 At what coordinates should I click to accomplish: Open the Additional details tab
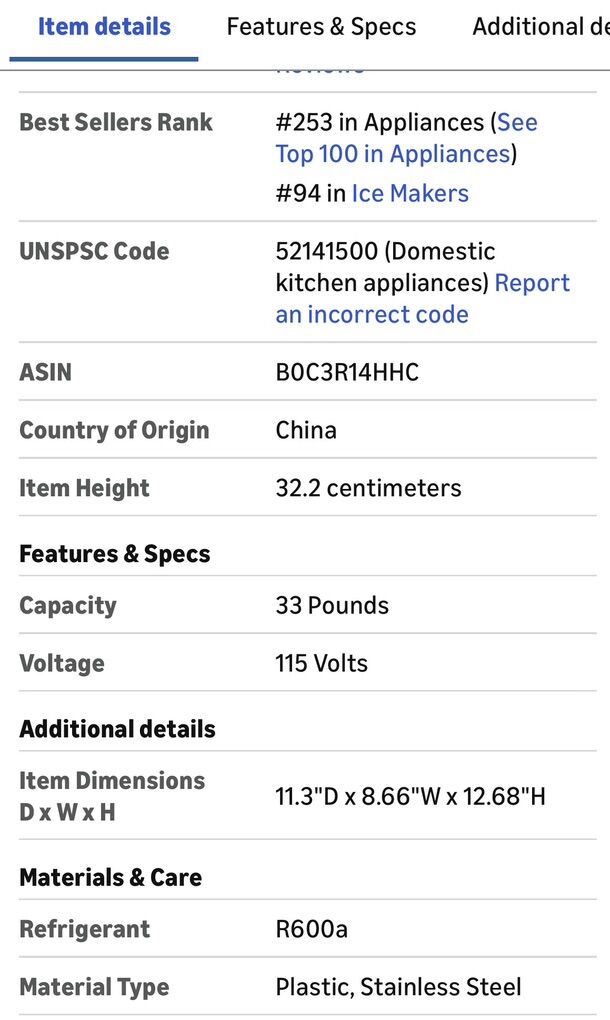(x=540, y=27)
